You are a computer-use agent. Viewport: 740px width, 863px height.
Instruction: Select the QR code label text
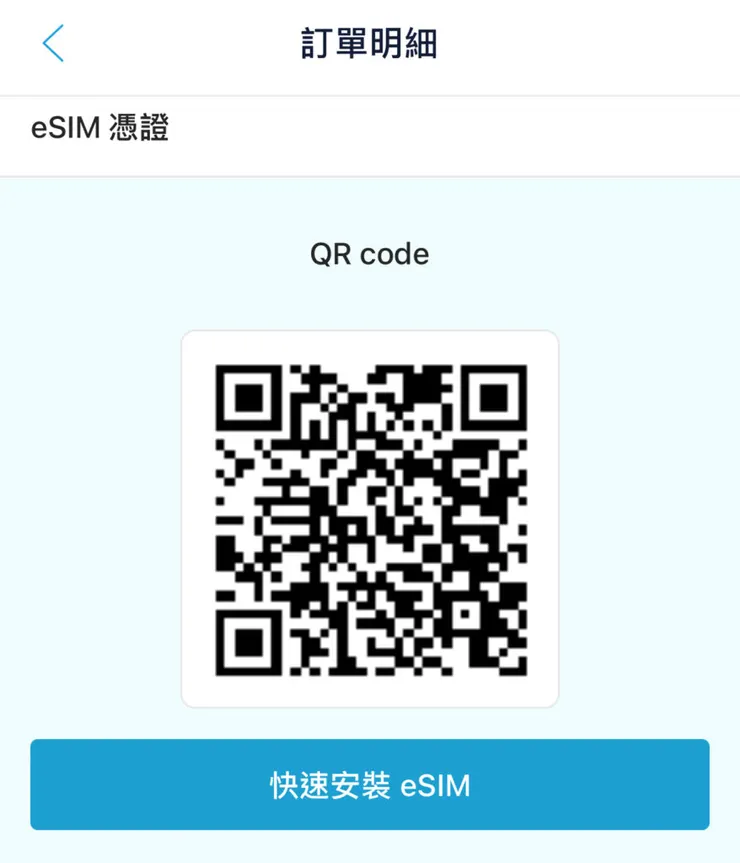coord(370,254)
